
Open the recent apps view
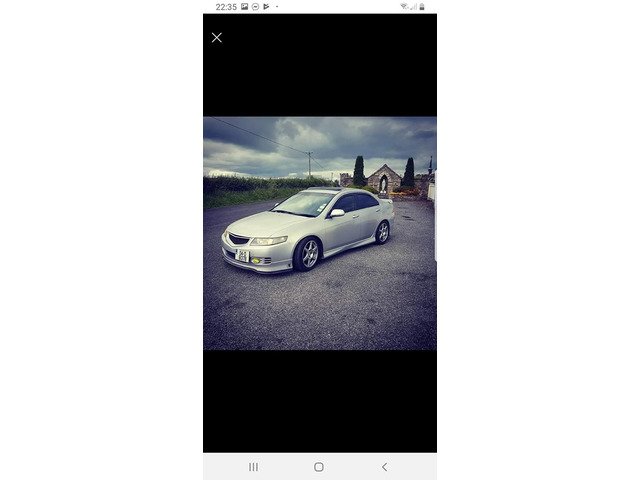pyautogui.click(x=253, y=467)
